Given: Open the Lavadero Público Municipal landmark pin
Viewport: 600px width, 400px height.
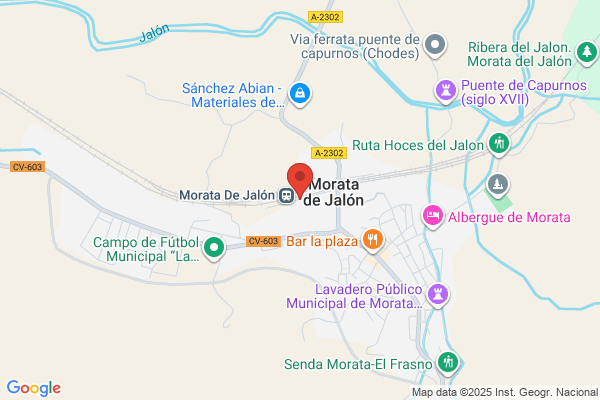Looking at the screenshot, I should (438, 296).
